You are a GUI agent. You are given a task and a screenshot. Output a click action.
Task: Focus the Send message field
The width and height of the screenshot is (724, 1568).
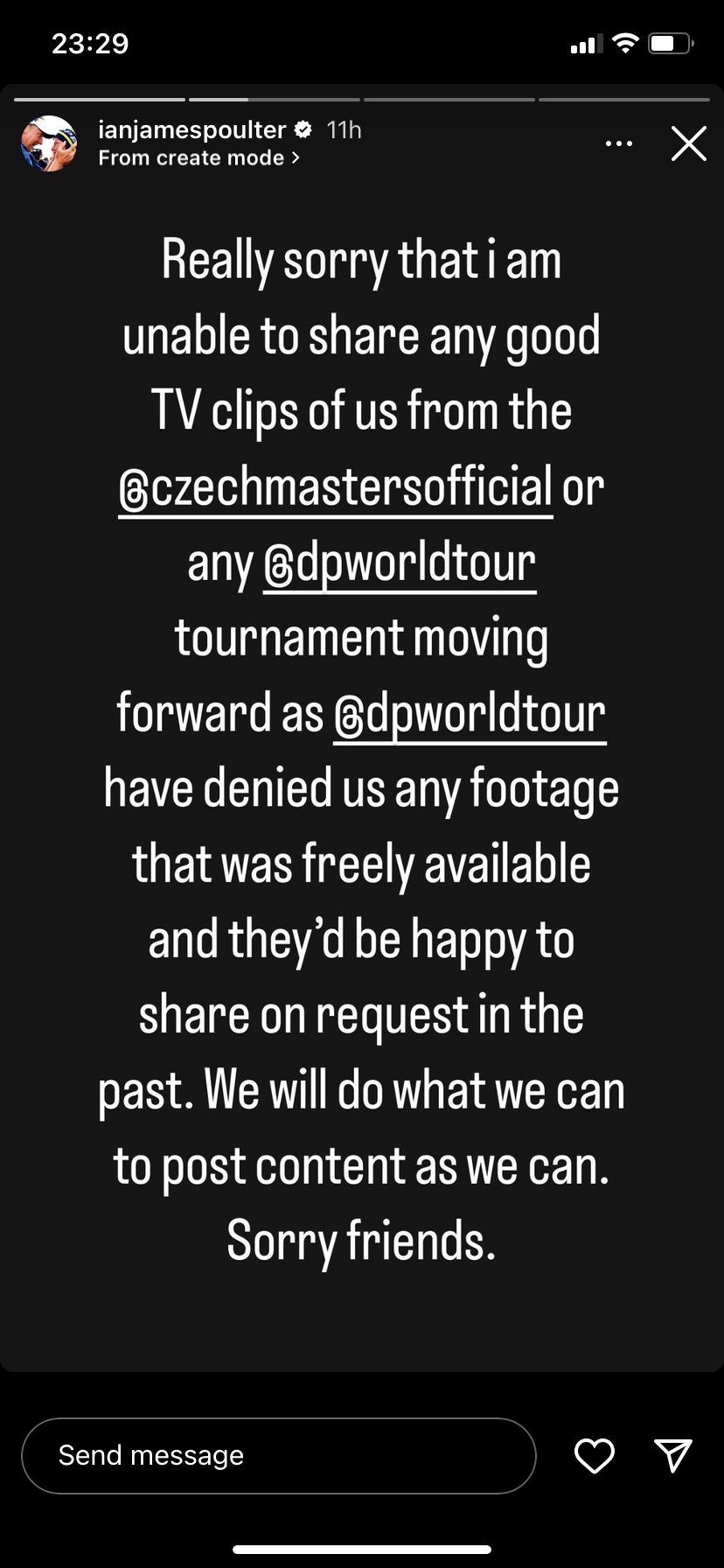(x=278, y=1455)
